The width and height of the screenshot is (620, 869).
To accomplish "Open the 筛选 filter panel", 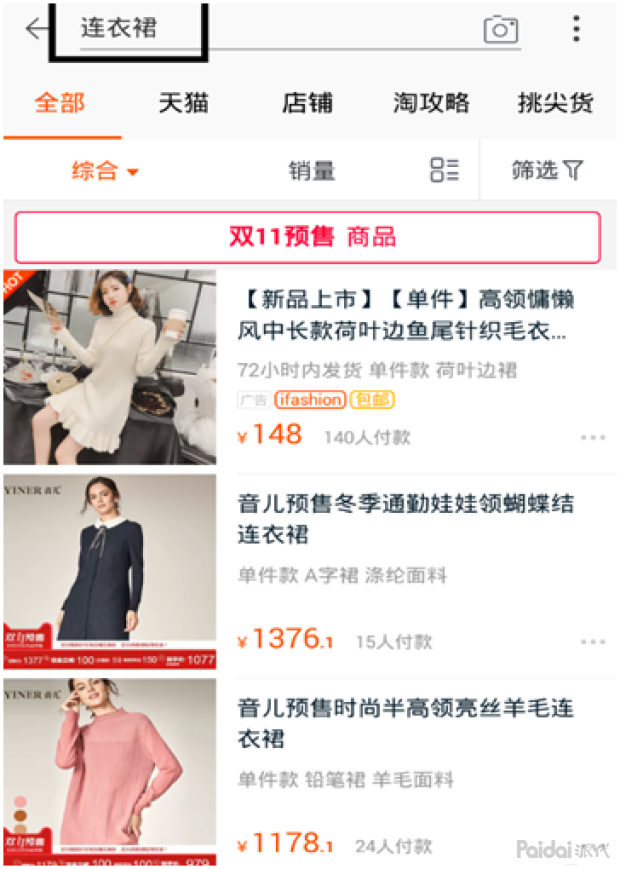I will point(547,171).
